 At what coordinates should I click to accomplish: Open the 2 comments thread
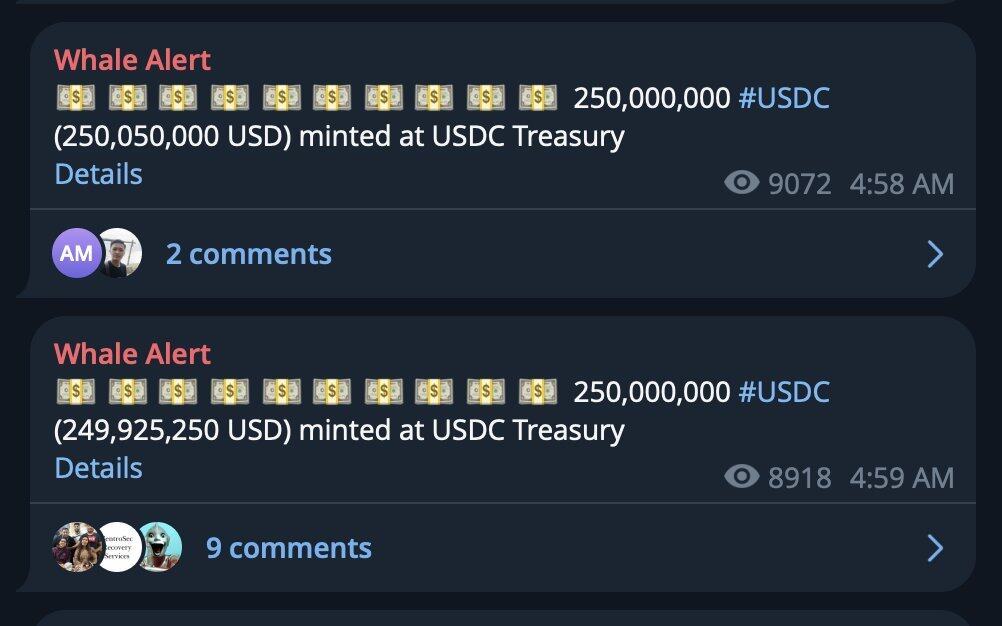(248, 254)
